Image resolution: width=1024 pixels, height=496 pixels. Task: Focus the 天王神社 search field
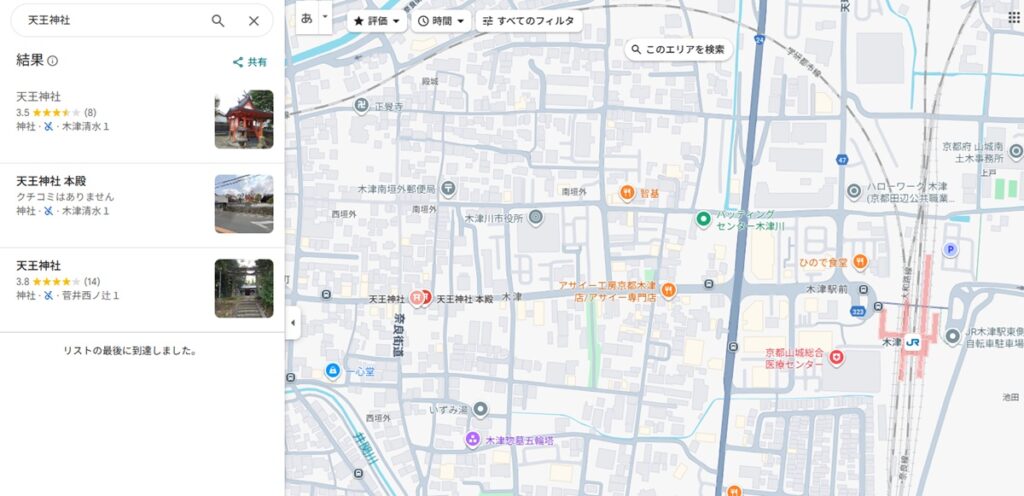[x=110, y=20]
